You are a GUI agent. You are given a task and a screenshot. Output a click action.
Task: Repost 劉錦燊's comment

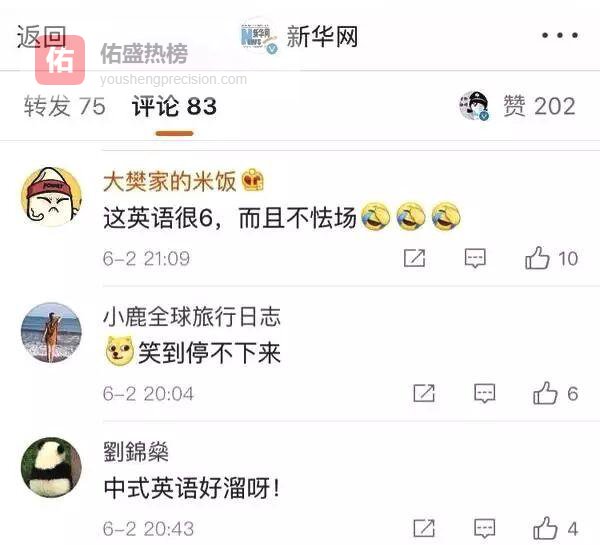pos(424,528)
